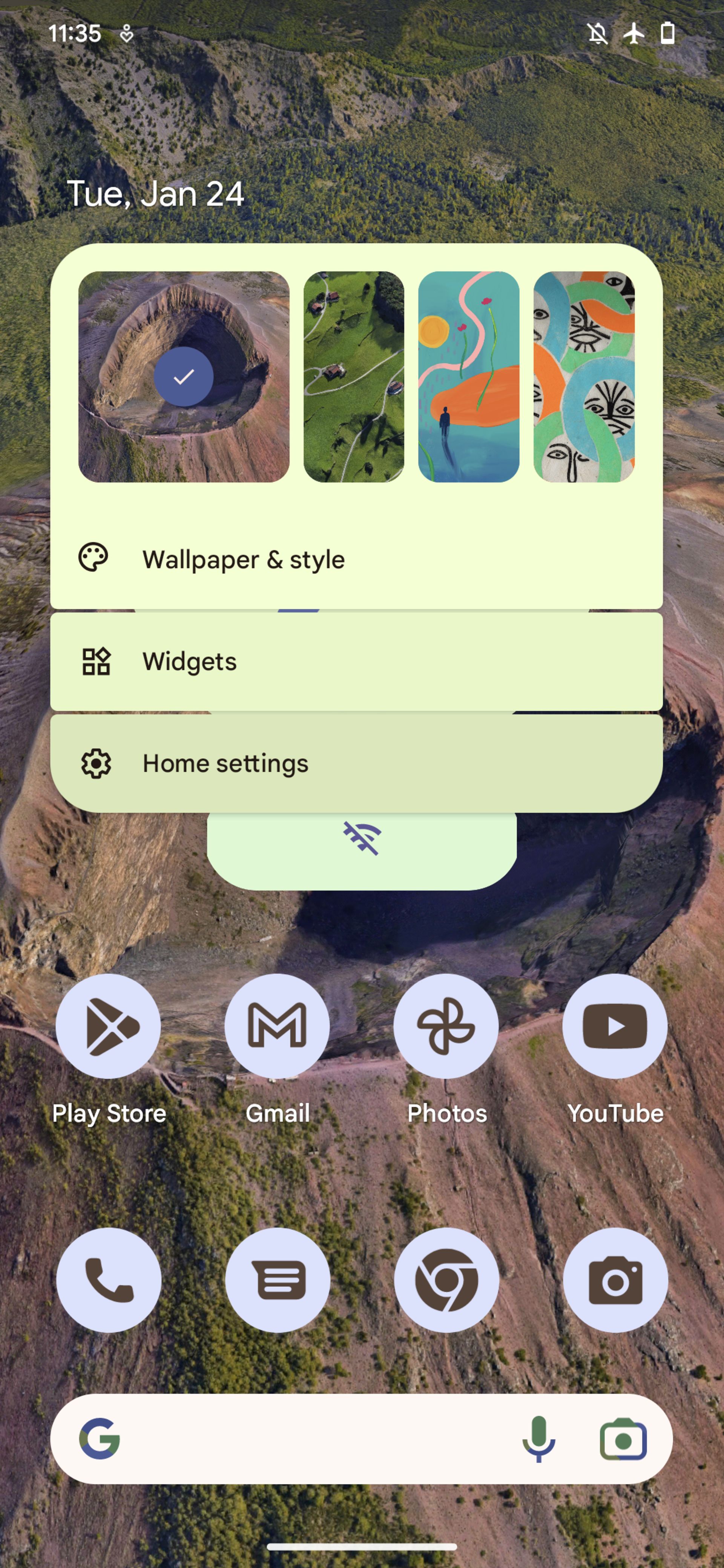
Task: Open the Camera app
Action: point(615,1280)
